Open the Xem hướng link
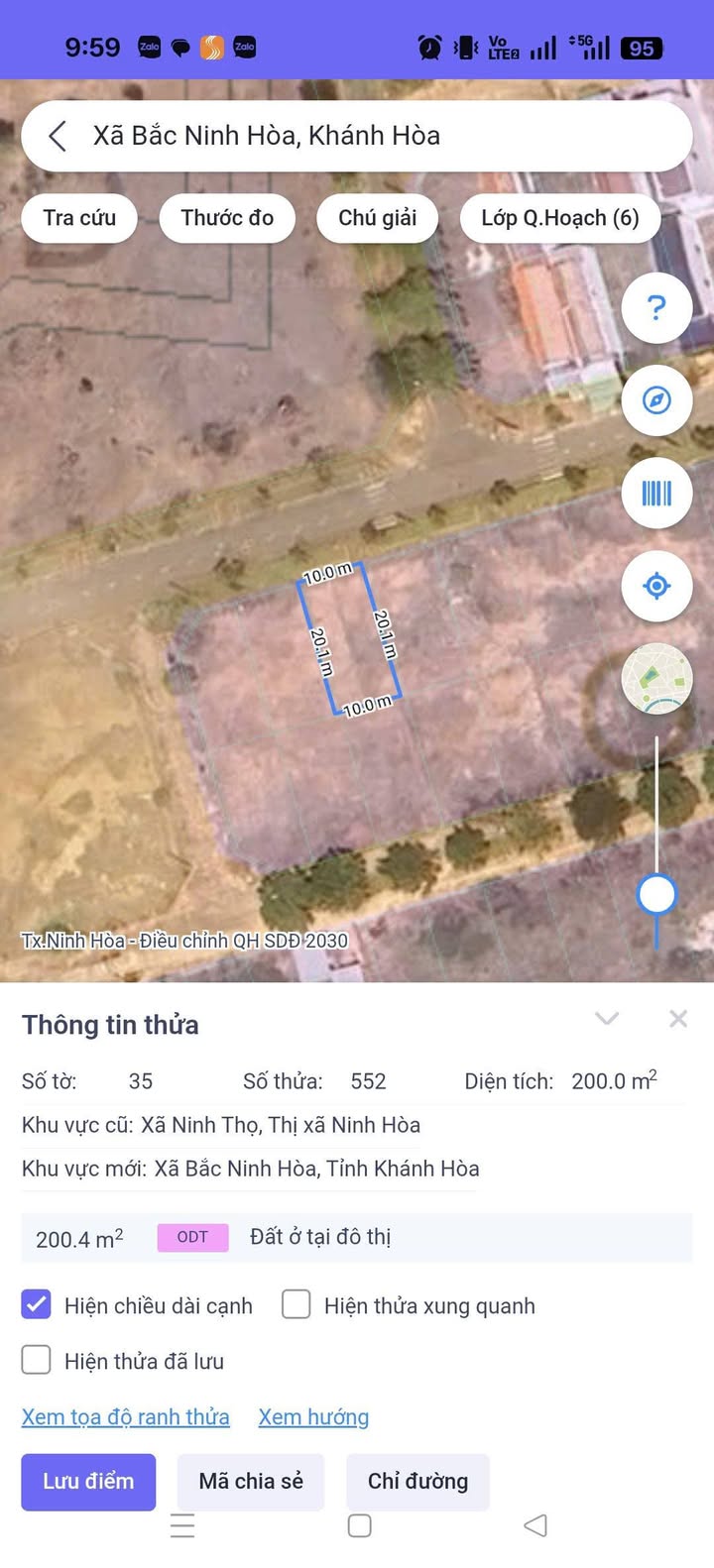The width and height of the screenshot is (714, 1568). (313, 1417)
